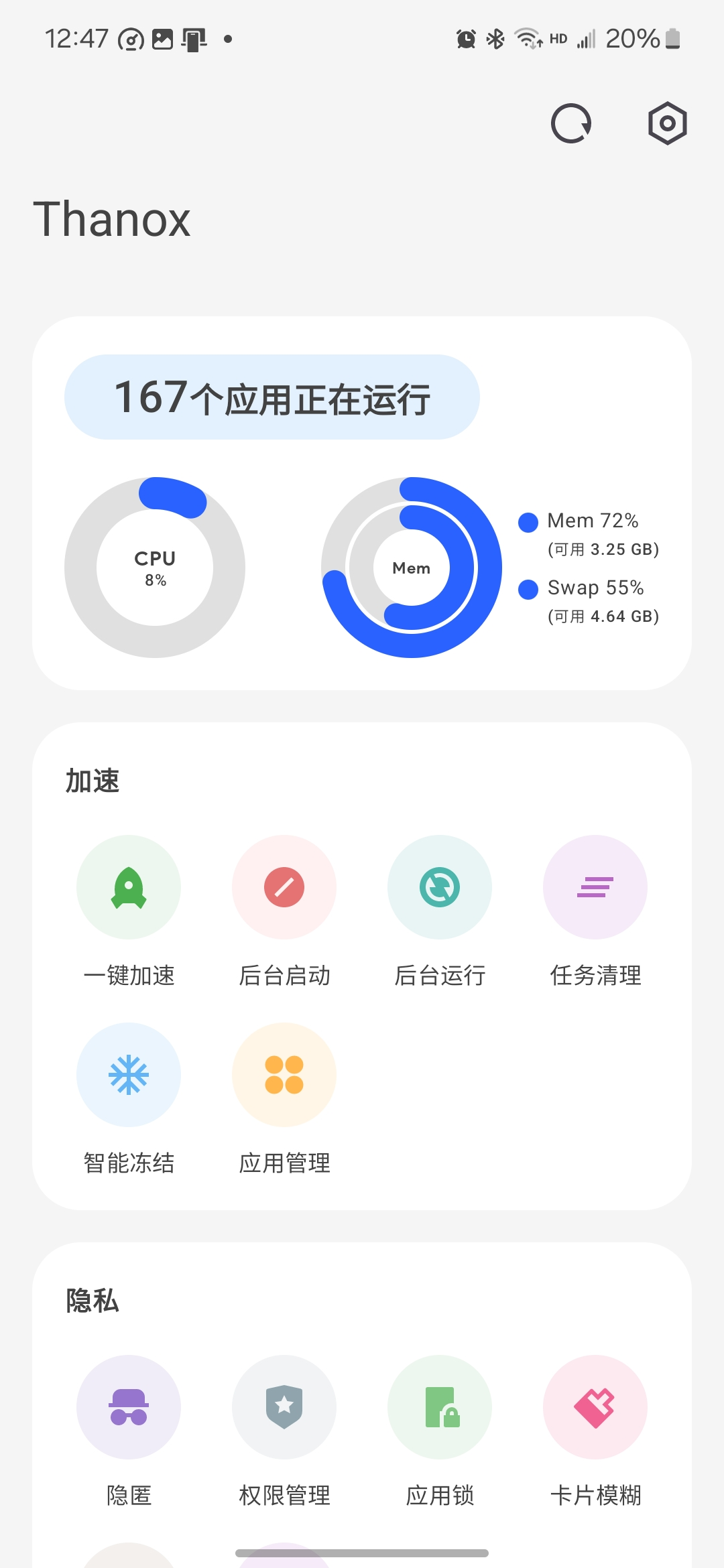Open 应用管理 app management
The height and width of the screenshot is (1568, 724).
click(284, 1075)
